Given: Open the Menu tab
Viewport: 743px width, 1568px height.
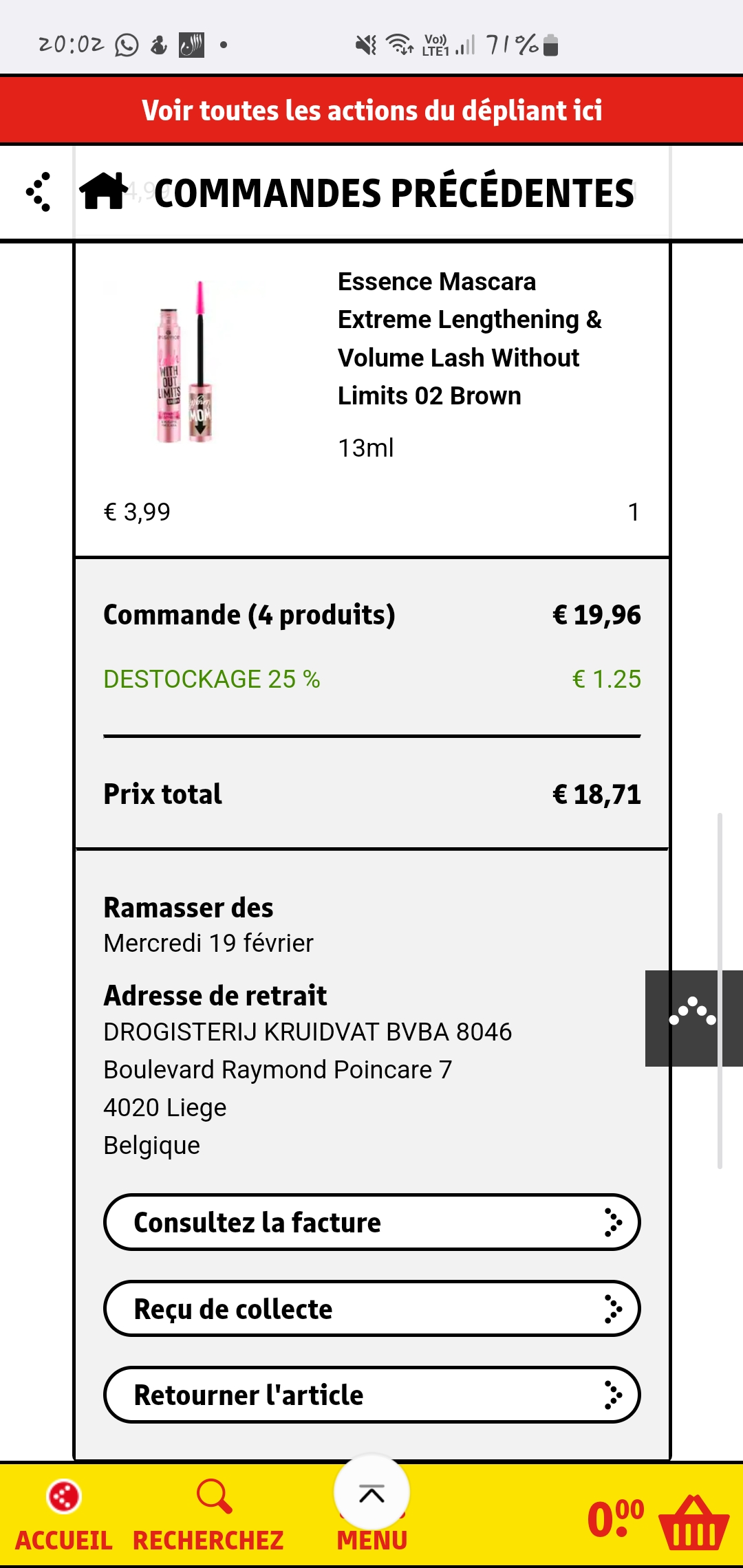Looking at the screenshot, I should pos(371,1539).
